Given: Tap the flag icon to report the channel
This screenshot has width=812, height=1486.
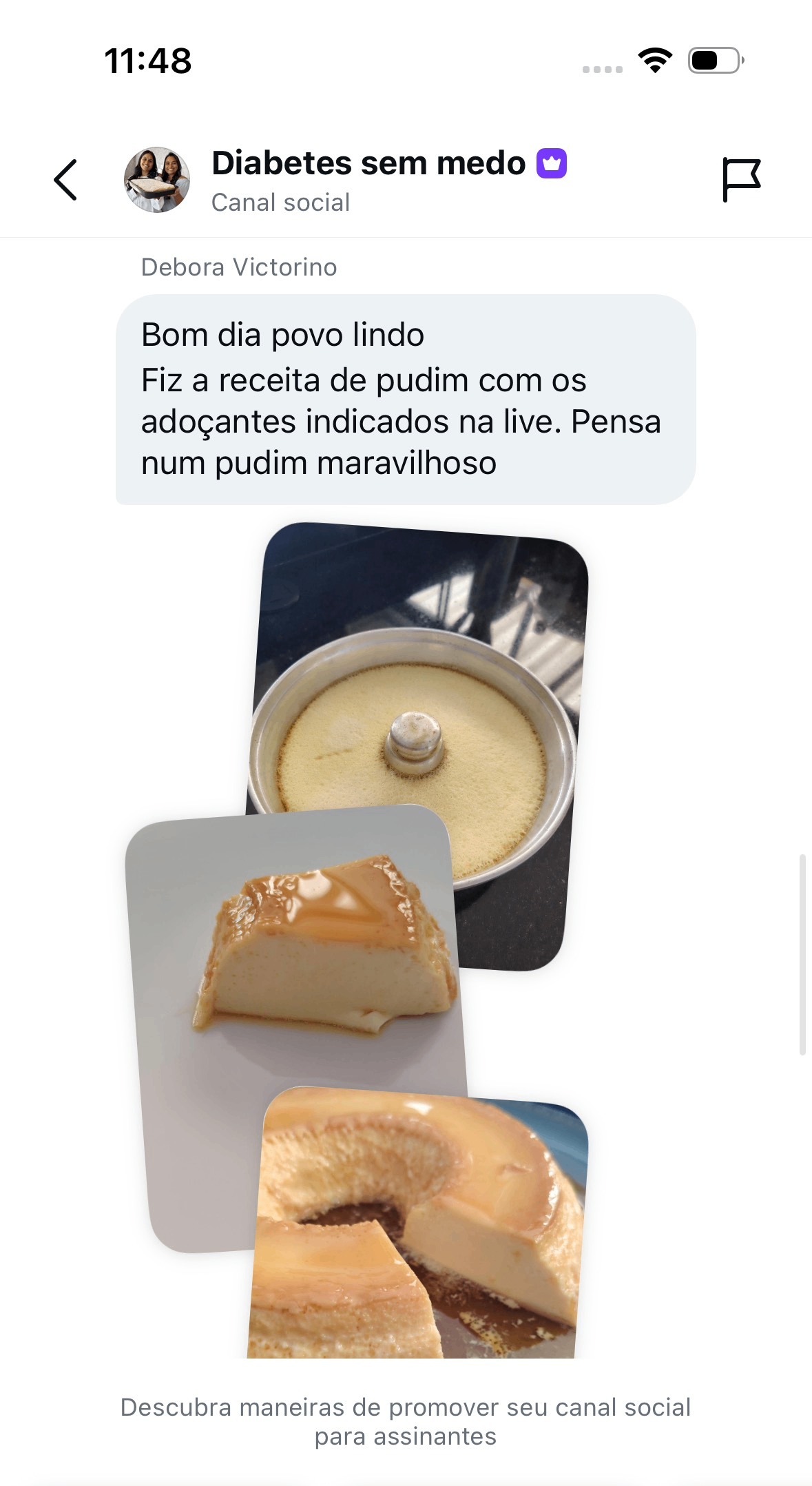Looking at the screenshot, I should click(x=741, y=180).
